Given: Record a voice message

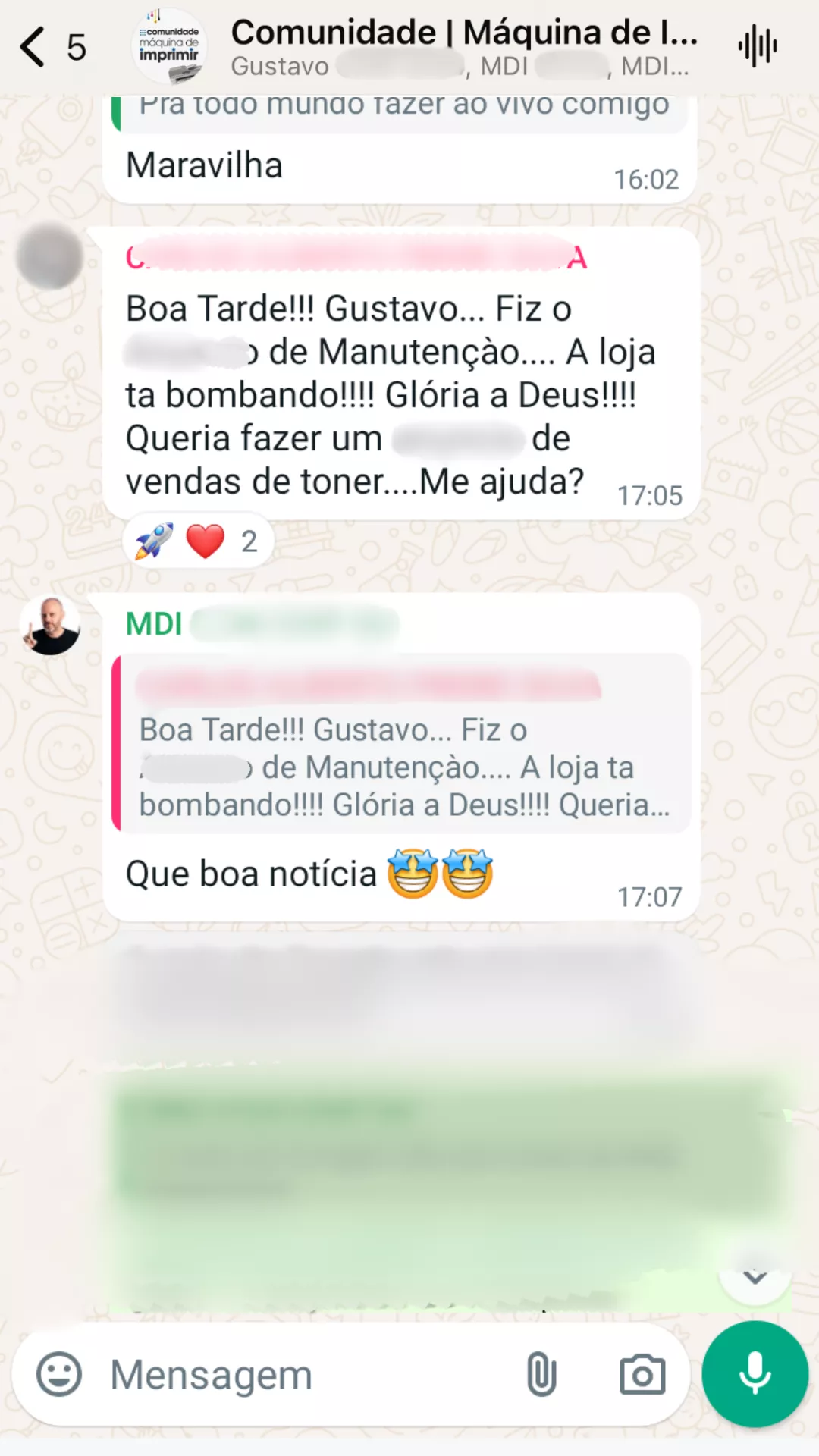Looking at the screenshot, I should [x=755, y=1374].
